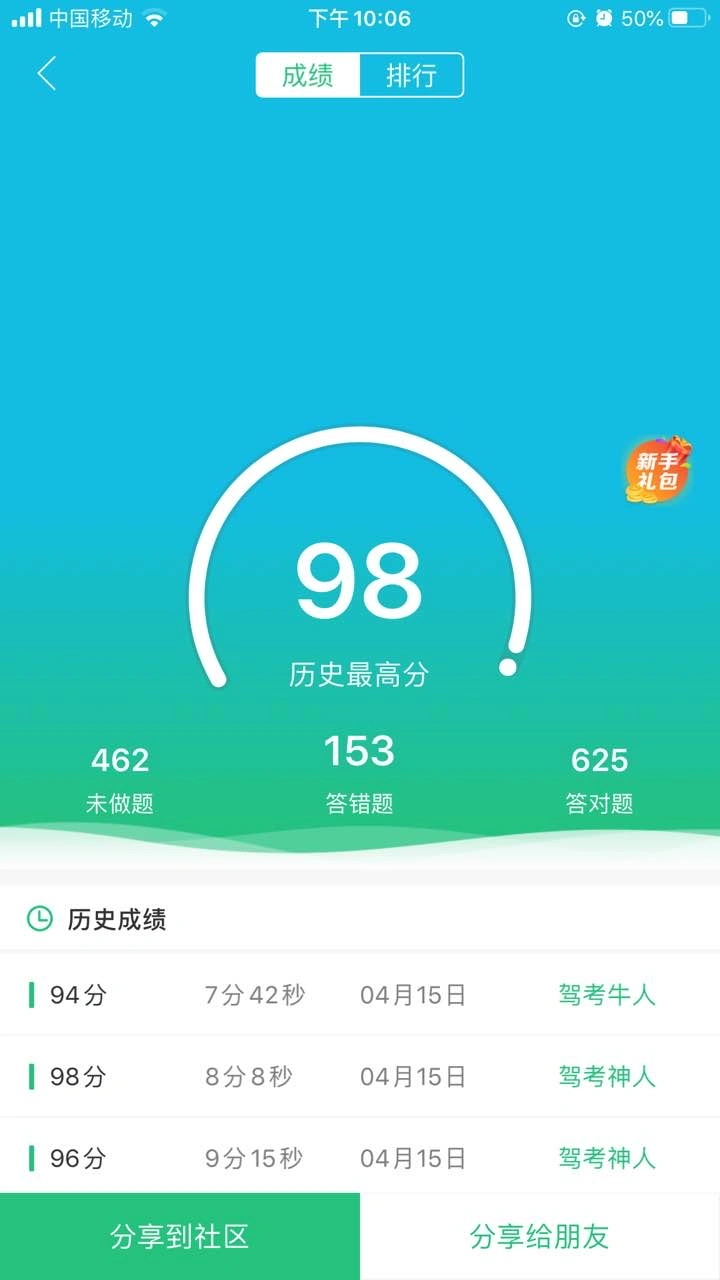View the 625 答对题 correct answers

[x=599, y=780]
